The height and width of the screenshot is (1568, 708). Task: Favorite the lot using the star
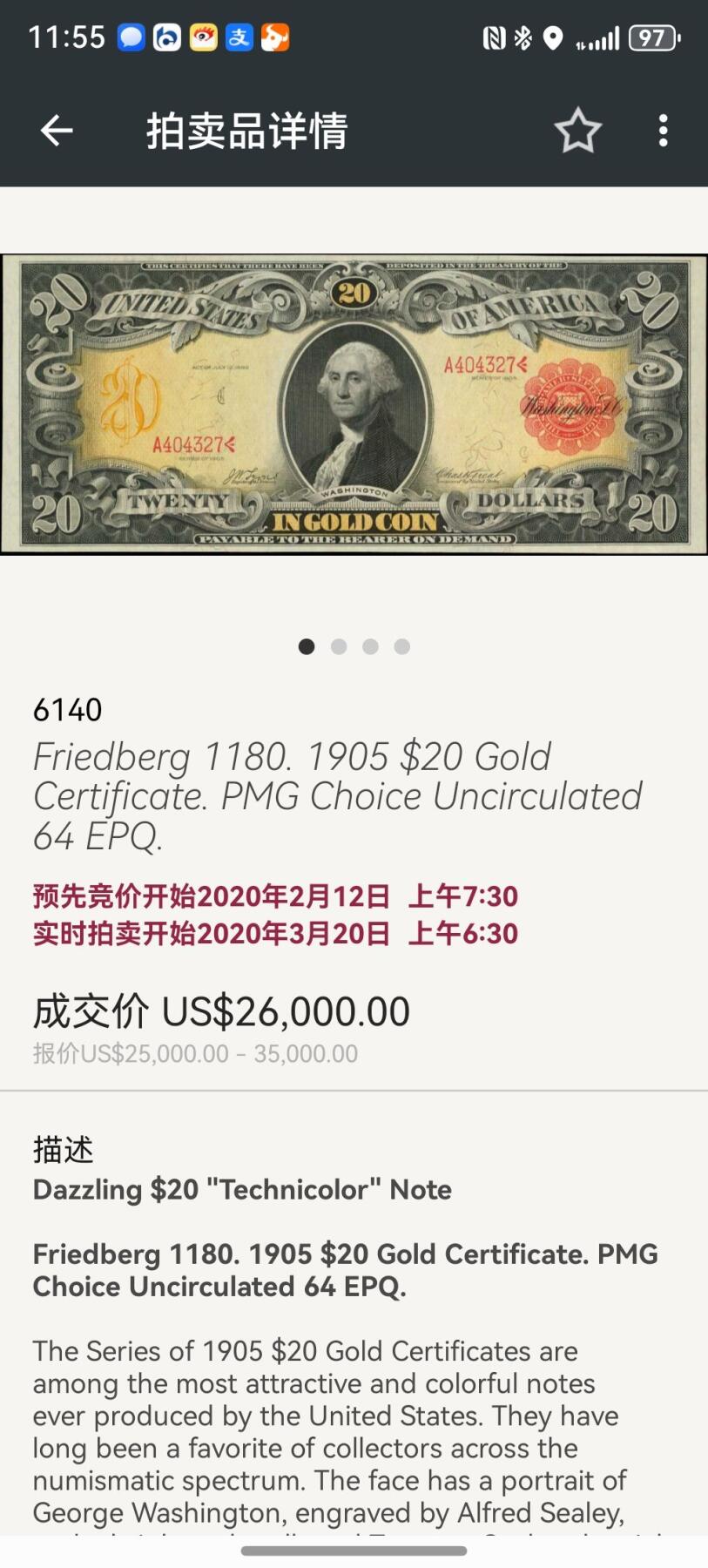[578, 129]
